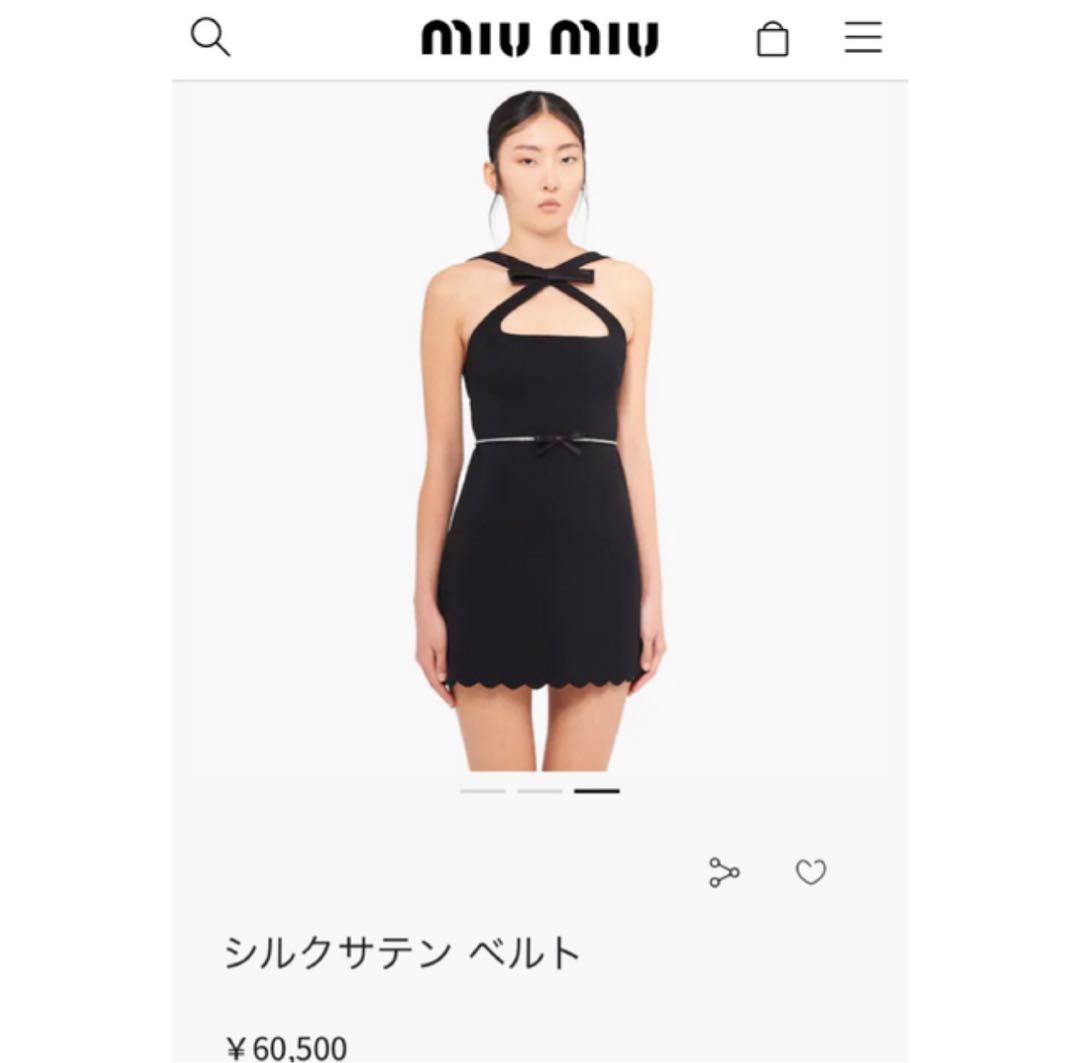Open the shopping bag

pyautogui.click(x=772, y=39)
